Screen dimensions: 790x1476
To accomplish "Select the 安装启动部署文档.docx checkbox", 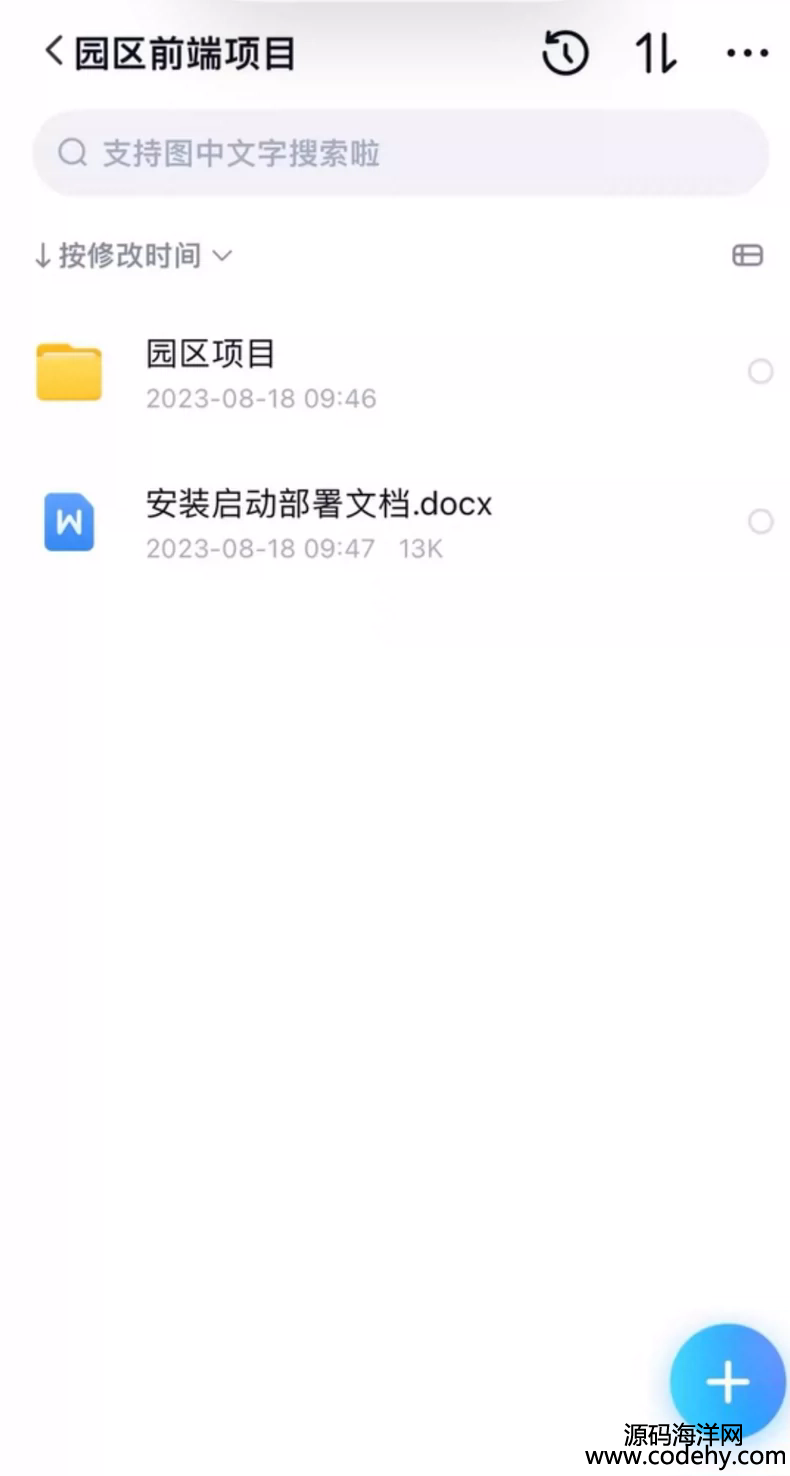I will click(x=761, y=522).
